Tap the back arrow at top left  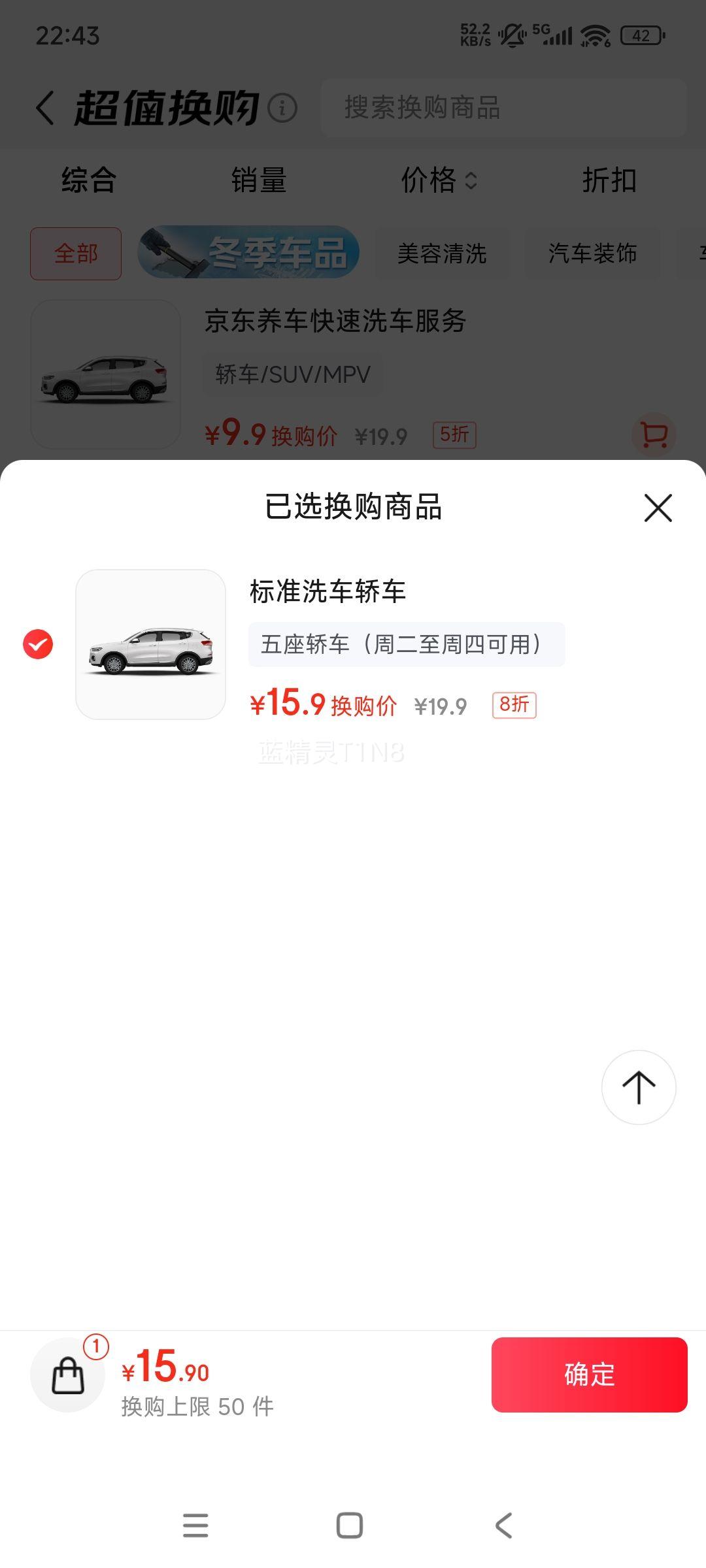point(44,106)
